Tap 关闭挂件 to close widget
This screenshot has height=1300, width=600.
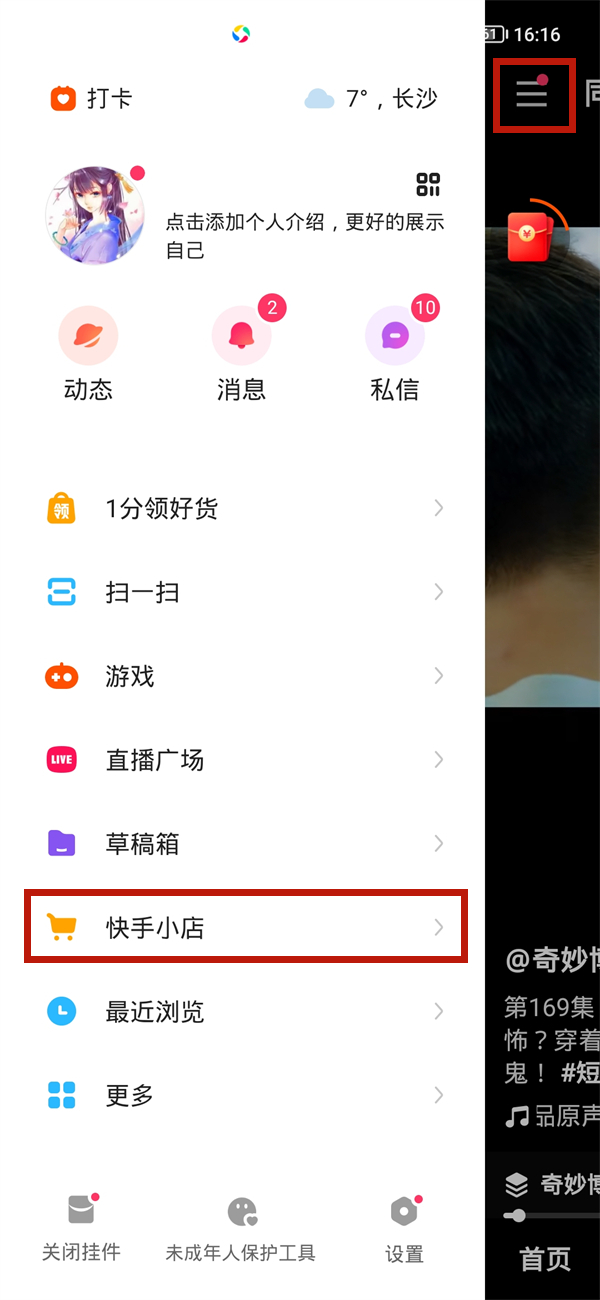[x=81, y=1230]
